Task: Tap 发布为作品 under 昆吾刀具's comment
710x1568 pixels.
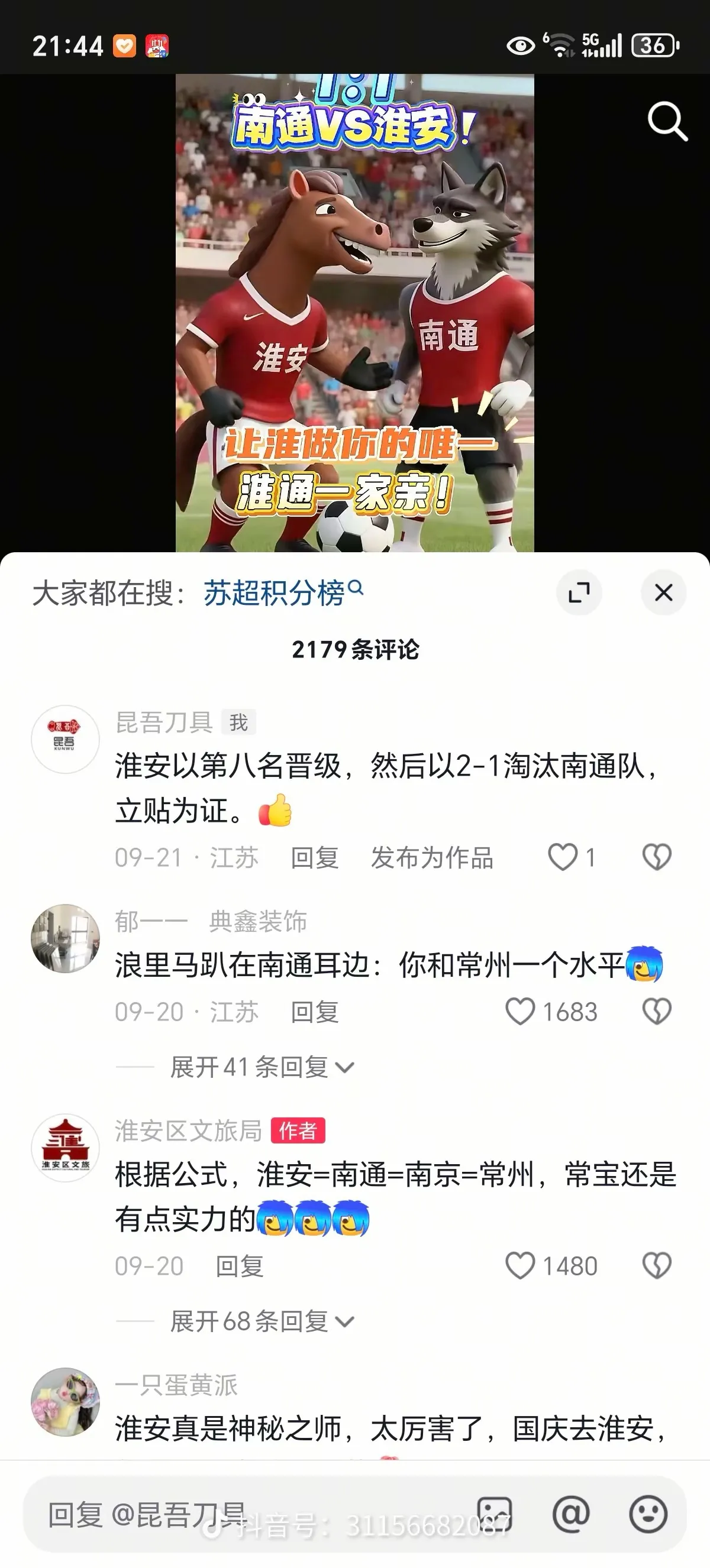Action: pos(432,858)
